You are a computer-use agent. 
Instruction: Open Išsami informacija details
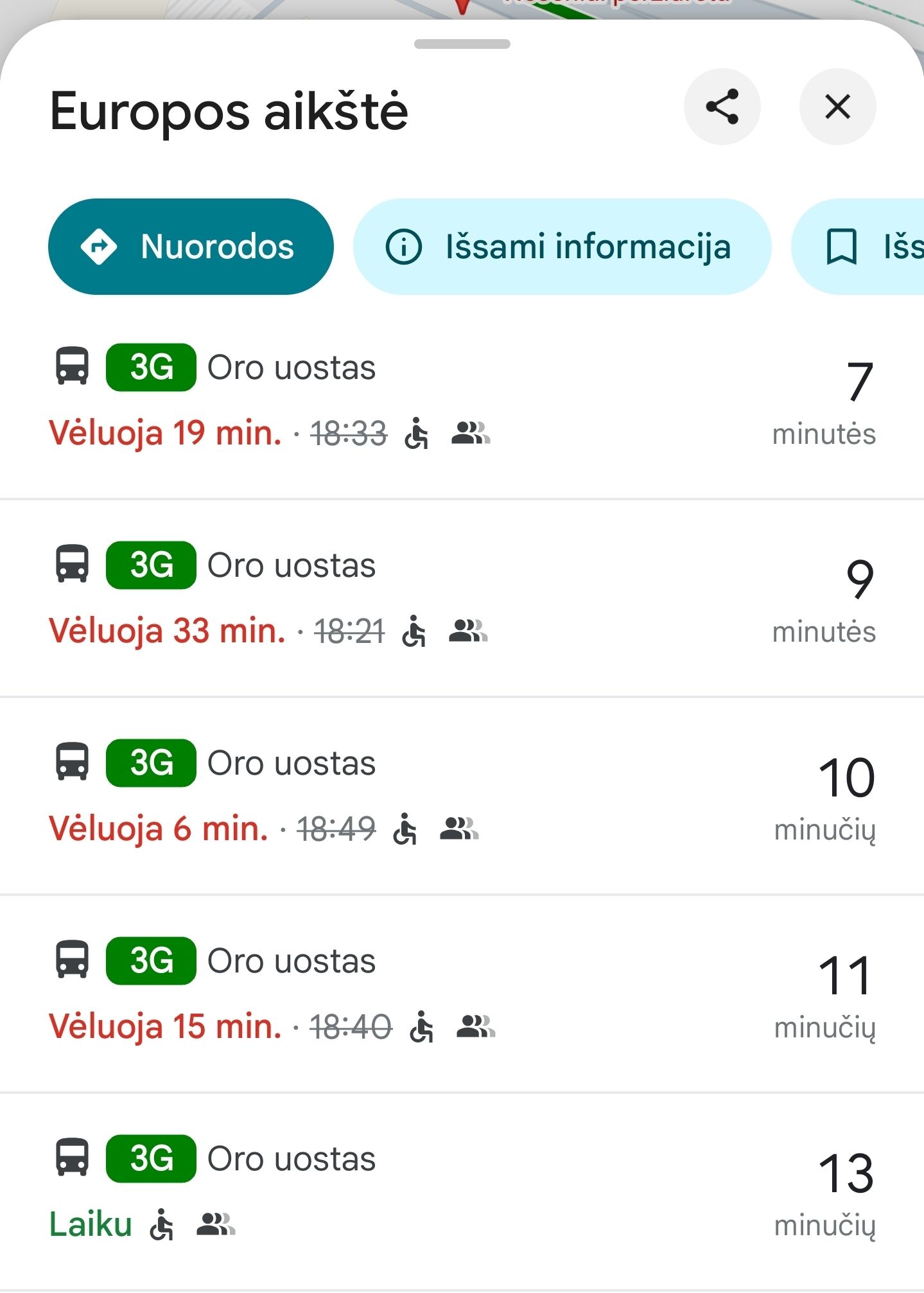click(561, 247)
